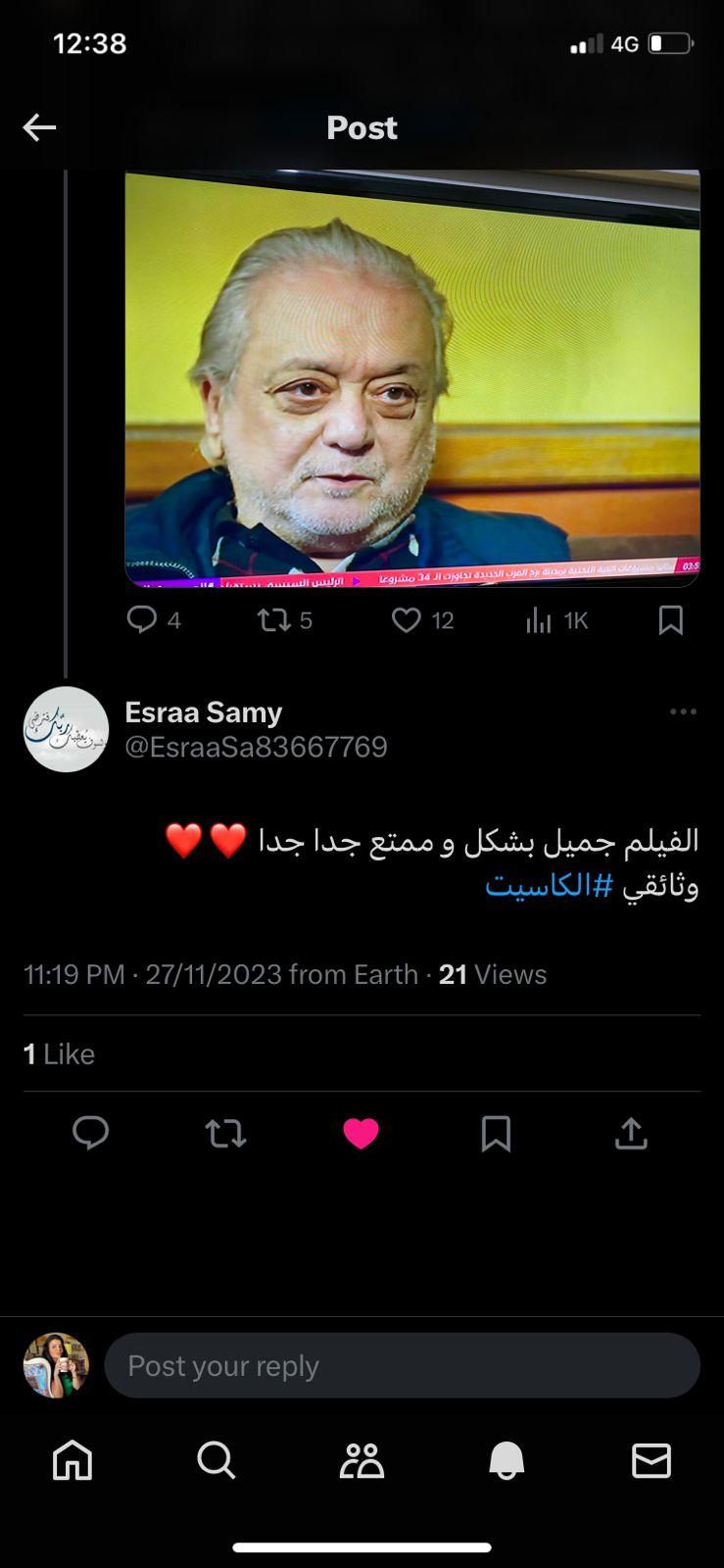
Task: Open the #الكاسيت hashtag
Action: click(x=550, y=886)
